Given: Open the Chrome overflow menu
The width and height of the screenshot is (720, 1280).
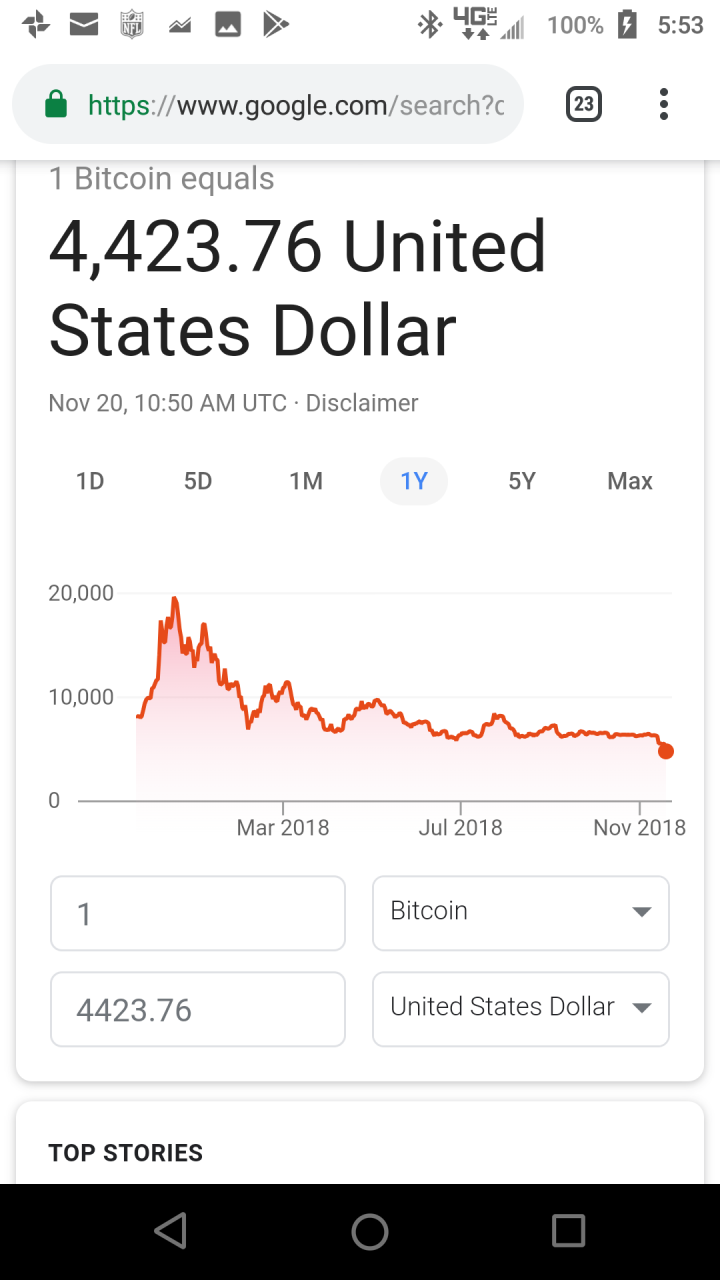Looking at the screenshot, I should tap(664, 104).
